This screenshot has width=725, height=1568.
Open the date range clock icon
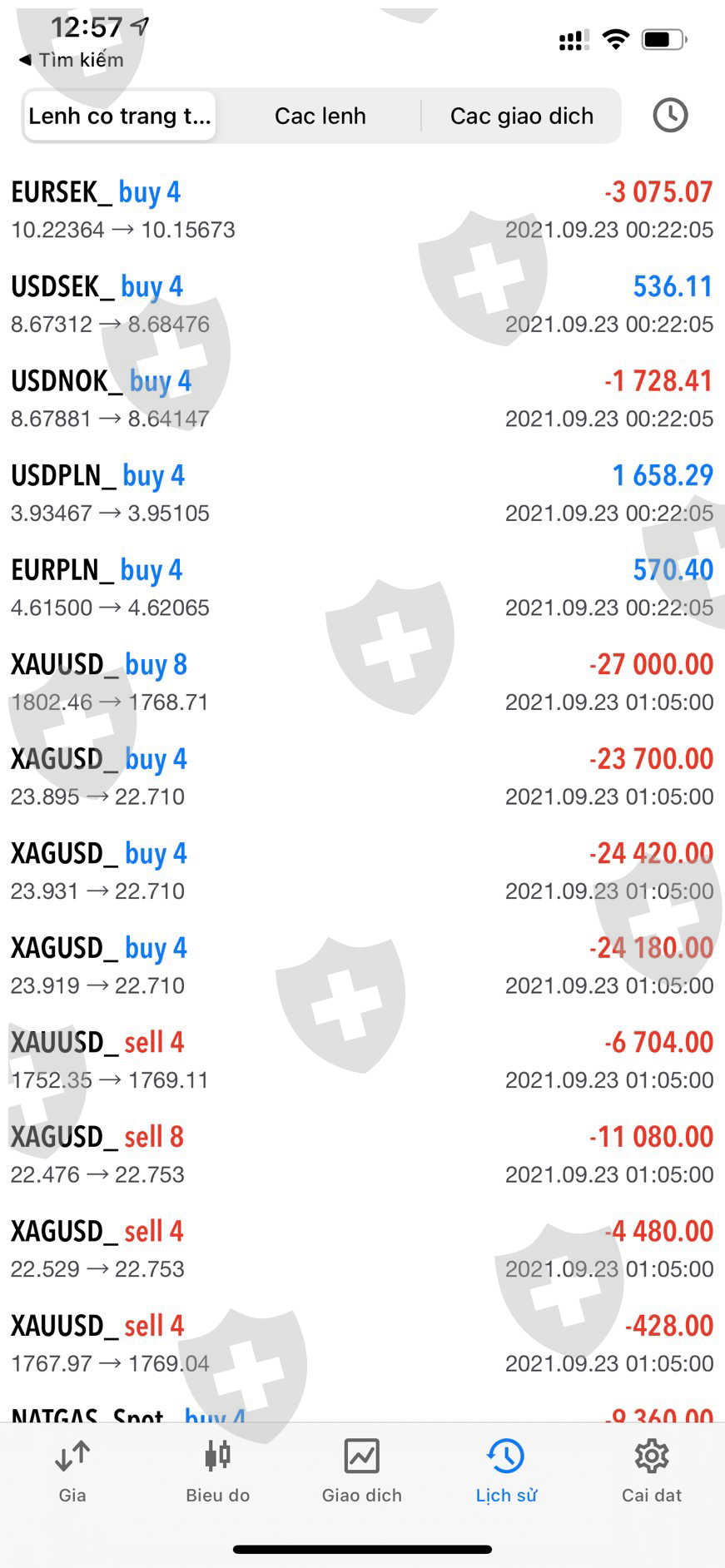(x=669, y=116)
